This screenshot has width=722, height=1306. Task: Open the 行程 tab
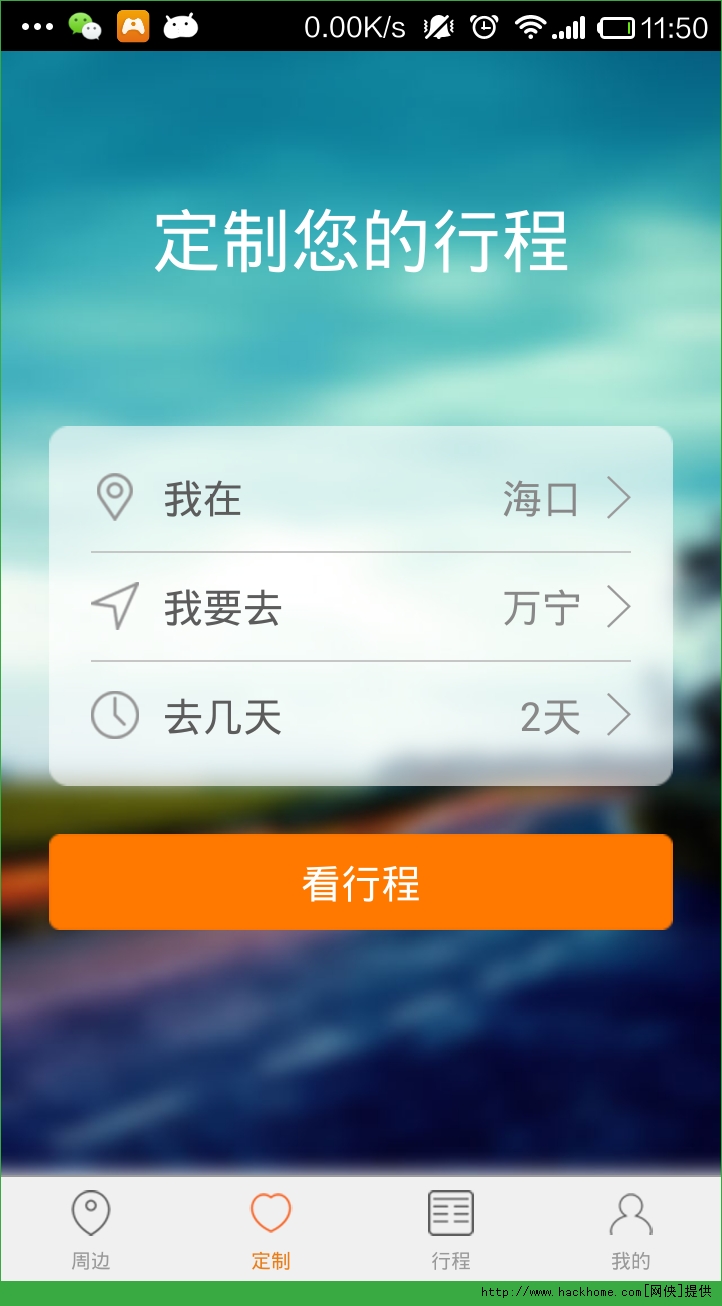click(x=450, y=1230)
